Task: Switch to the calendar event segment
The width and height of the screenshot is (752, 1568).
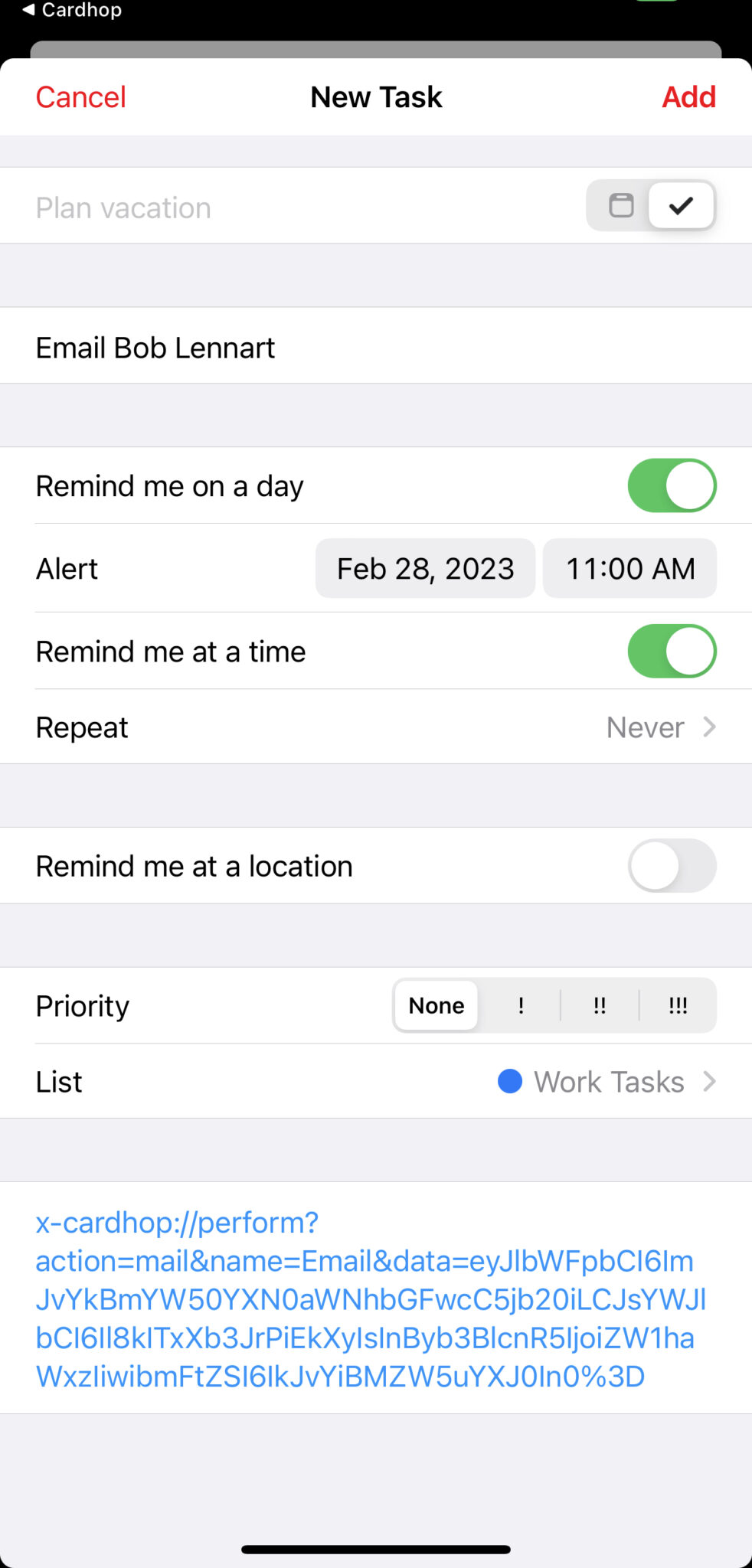Action: (x=620, y=205)
